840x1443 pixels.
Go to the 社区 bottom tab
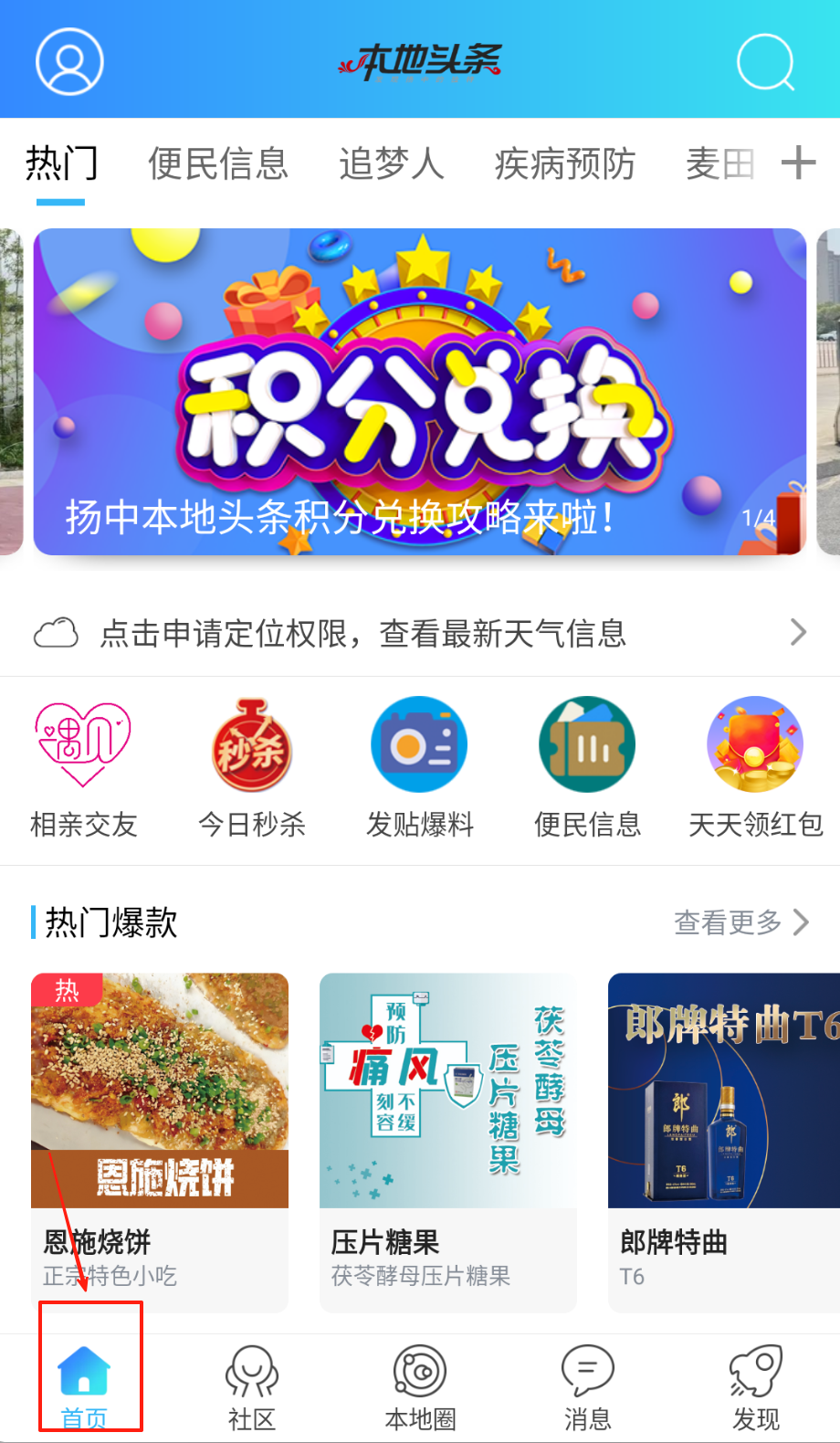click(252, 1387)
